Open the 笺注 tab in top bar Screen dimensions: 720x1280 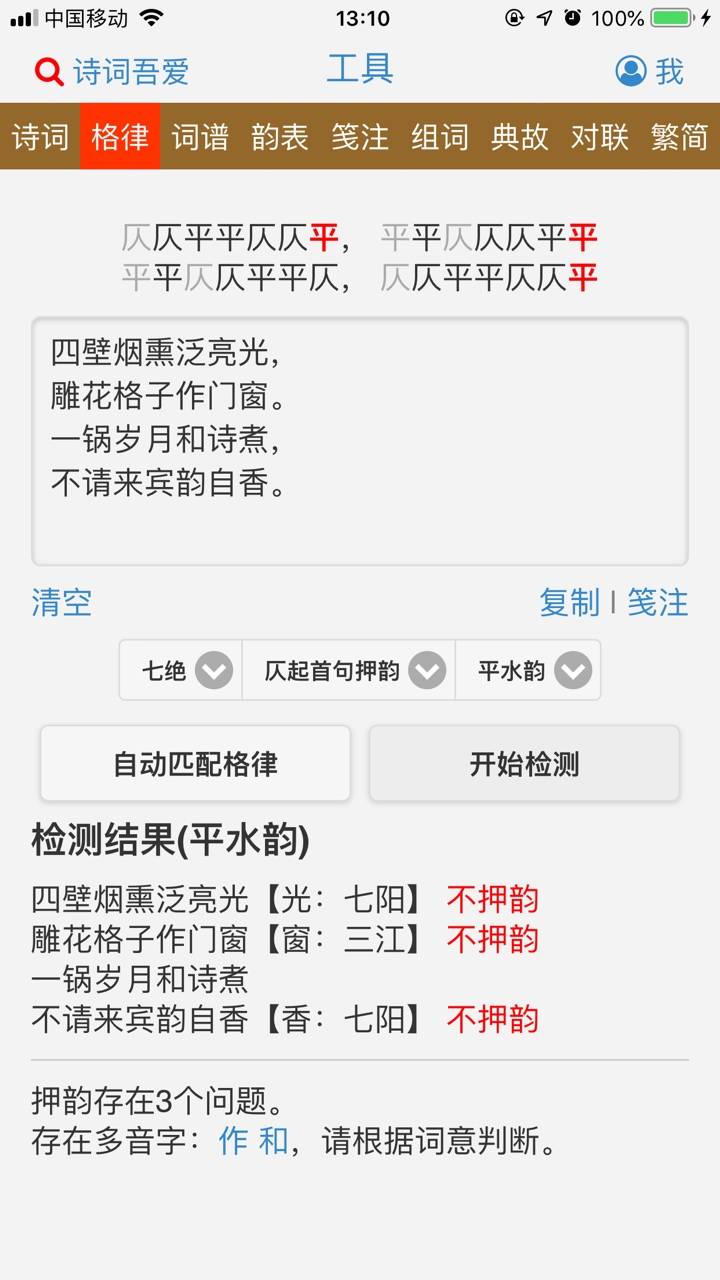(x=360, y=136)
